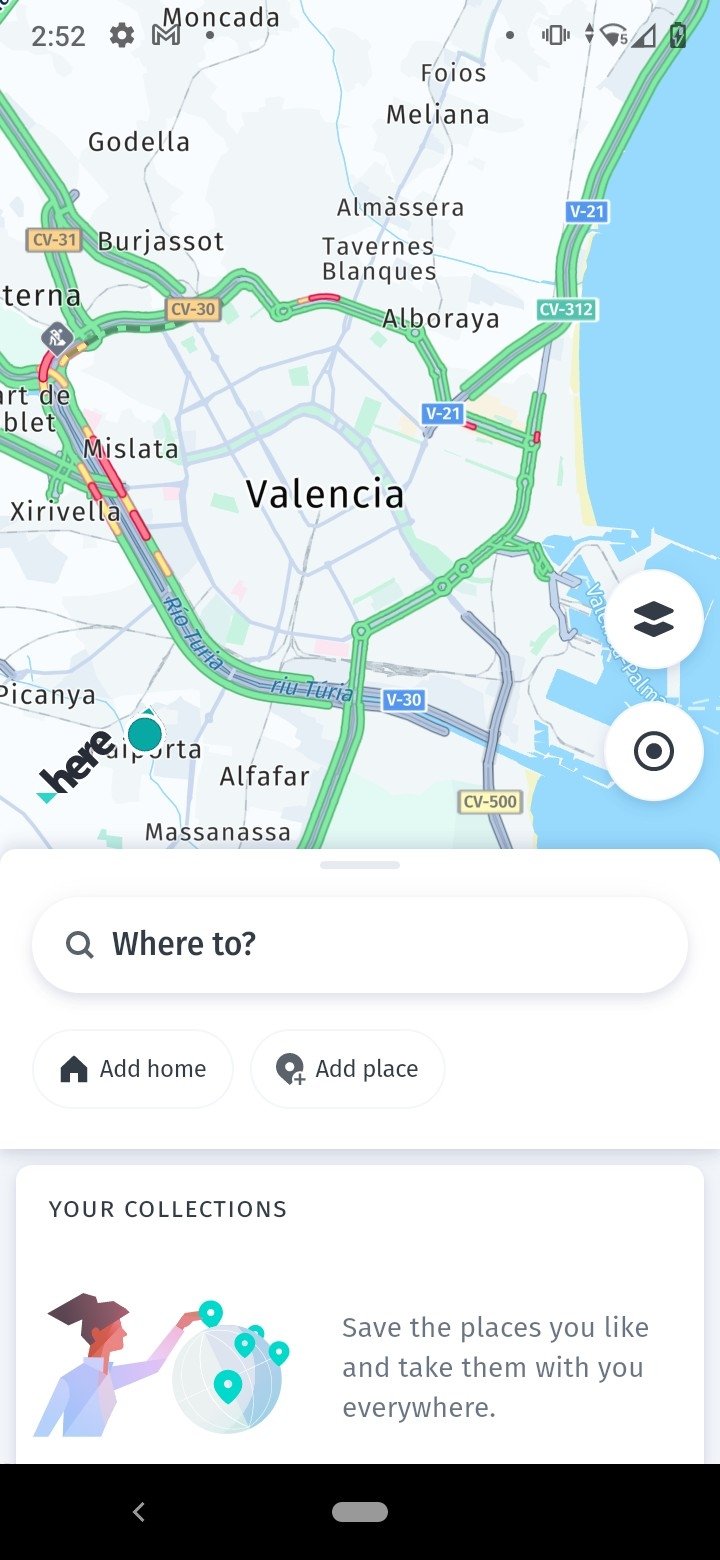Select the Add home chip

133,1069
